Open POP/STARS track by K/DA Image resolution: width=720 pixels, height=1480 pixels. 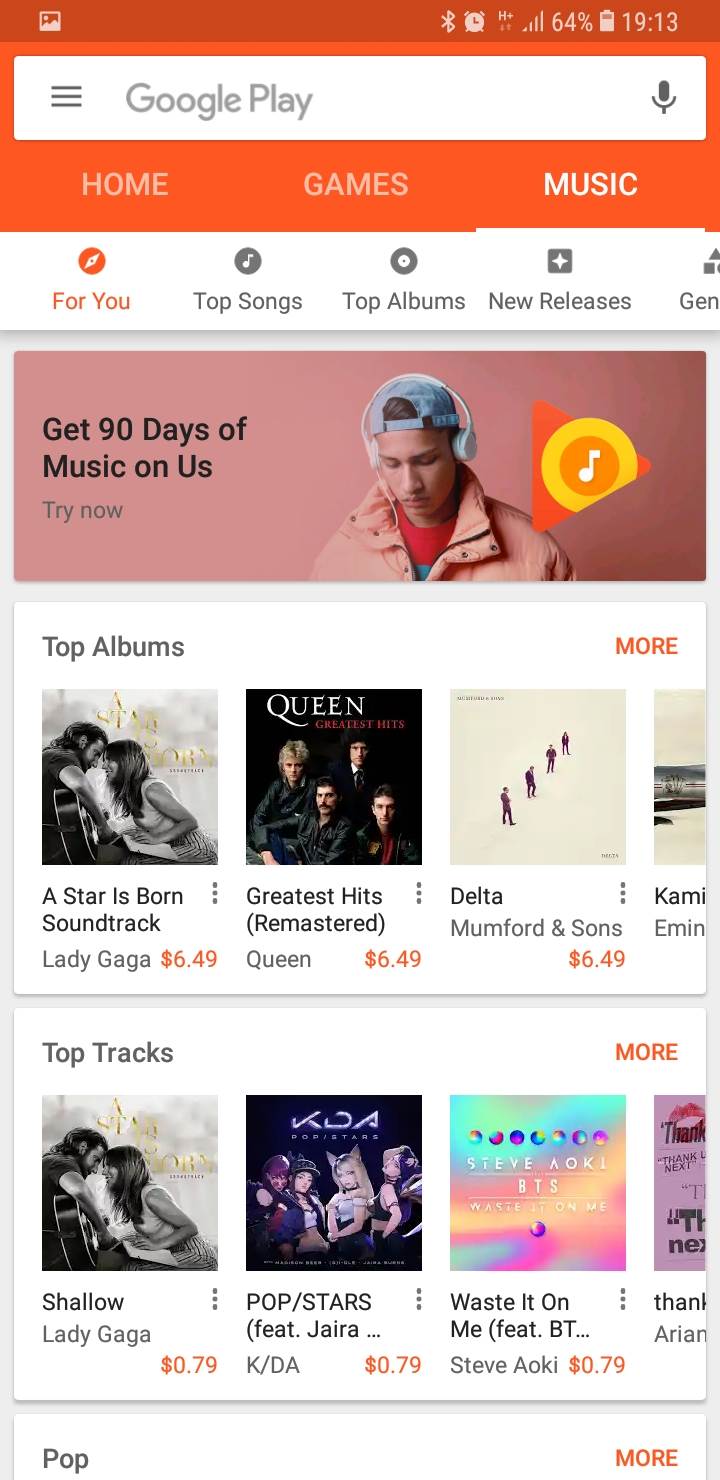[334, 1183]
